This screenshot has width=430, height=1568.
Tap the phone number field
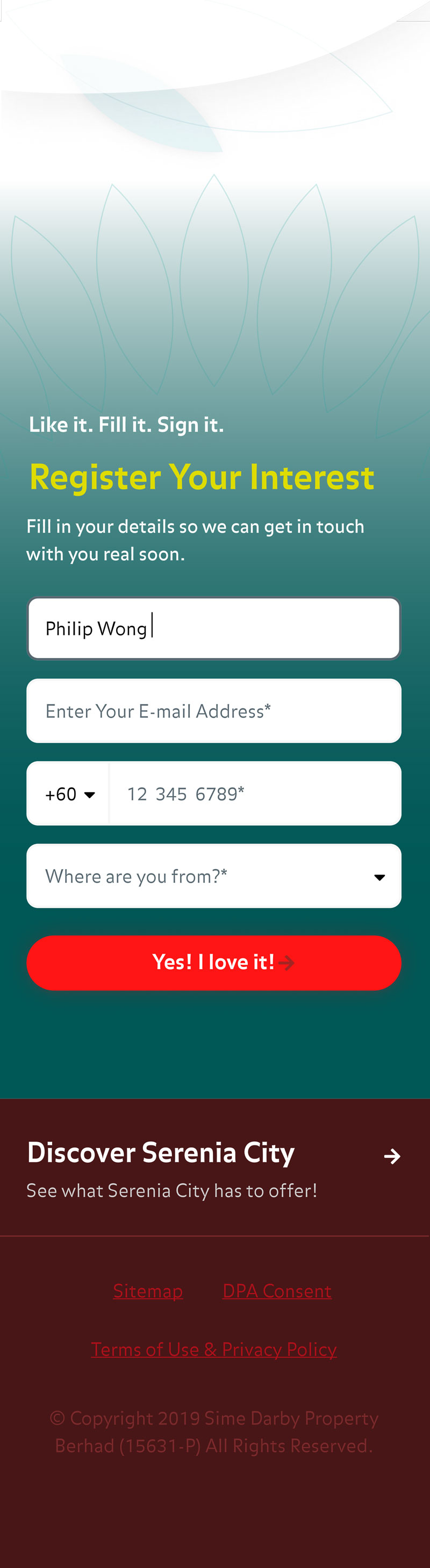[255, 794]
